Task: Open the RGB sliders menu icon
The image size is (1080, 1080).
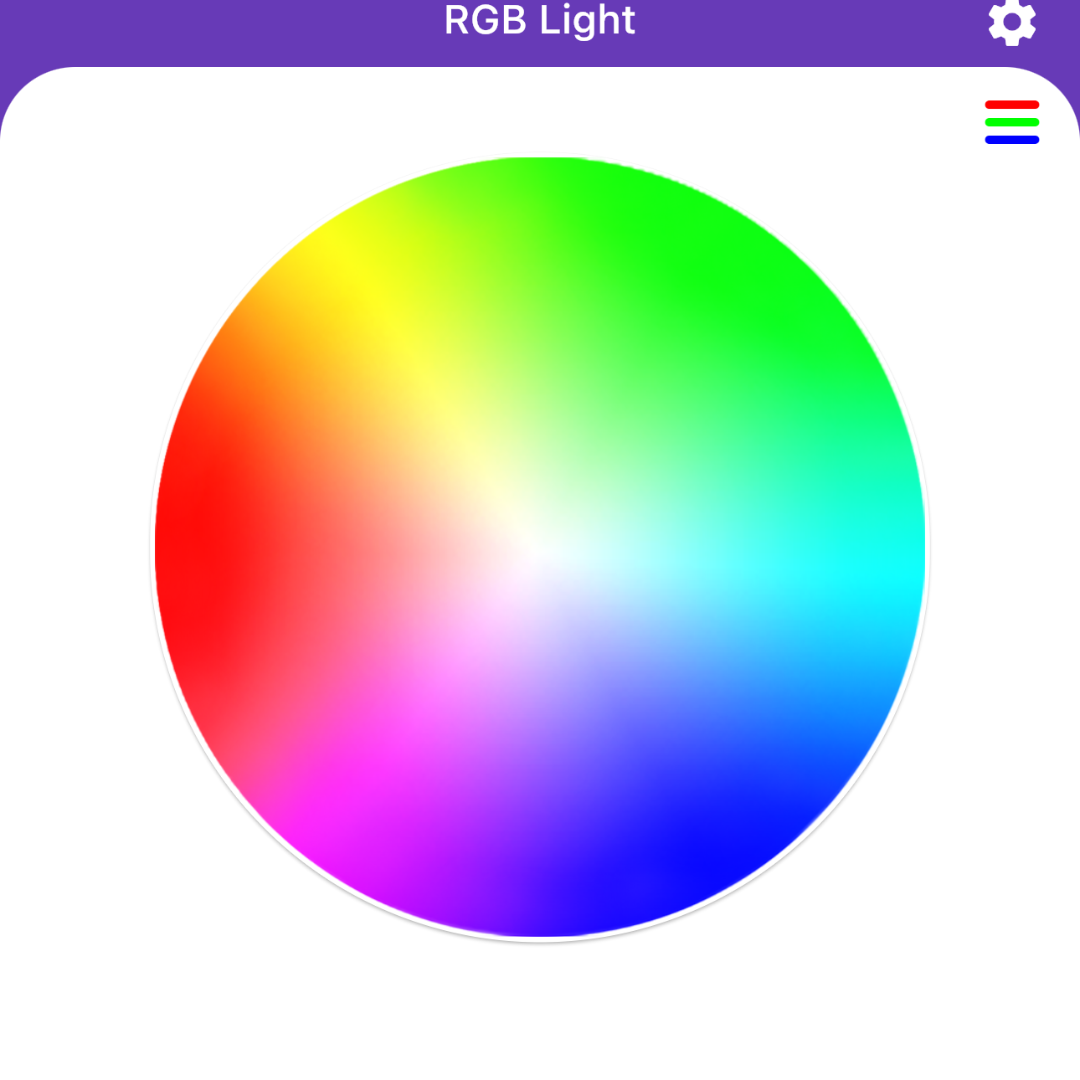Action: (1011, 122)
